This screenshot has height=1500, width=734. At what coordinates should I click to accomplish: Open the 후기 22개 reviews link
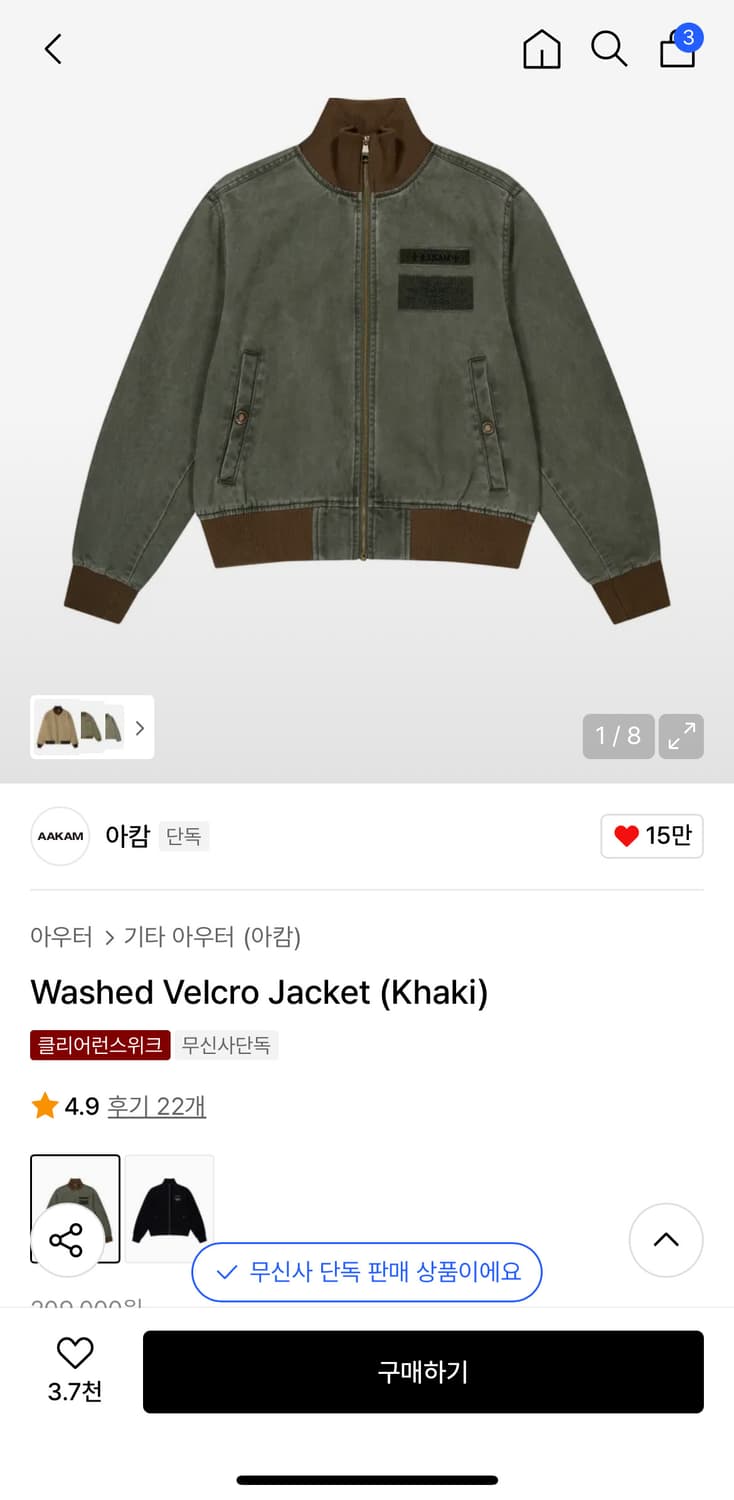point(156,1107)
